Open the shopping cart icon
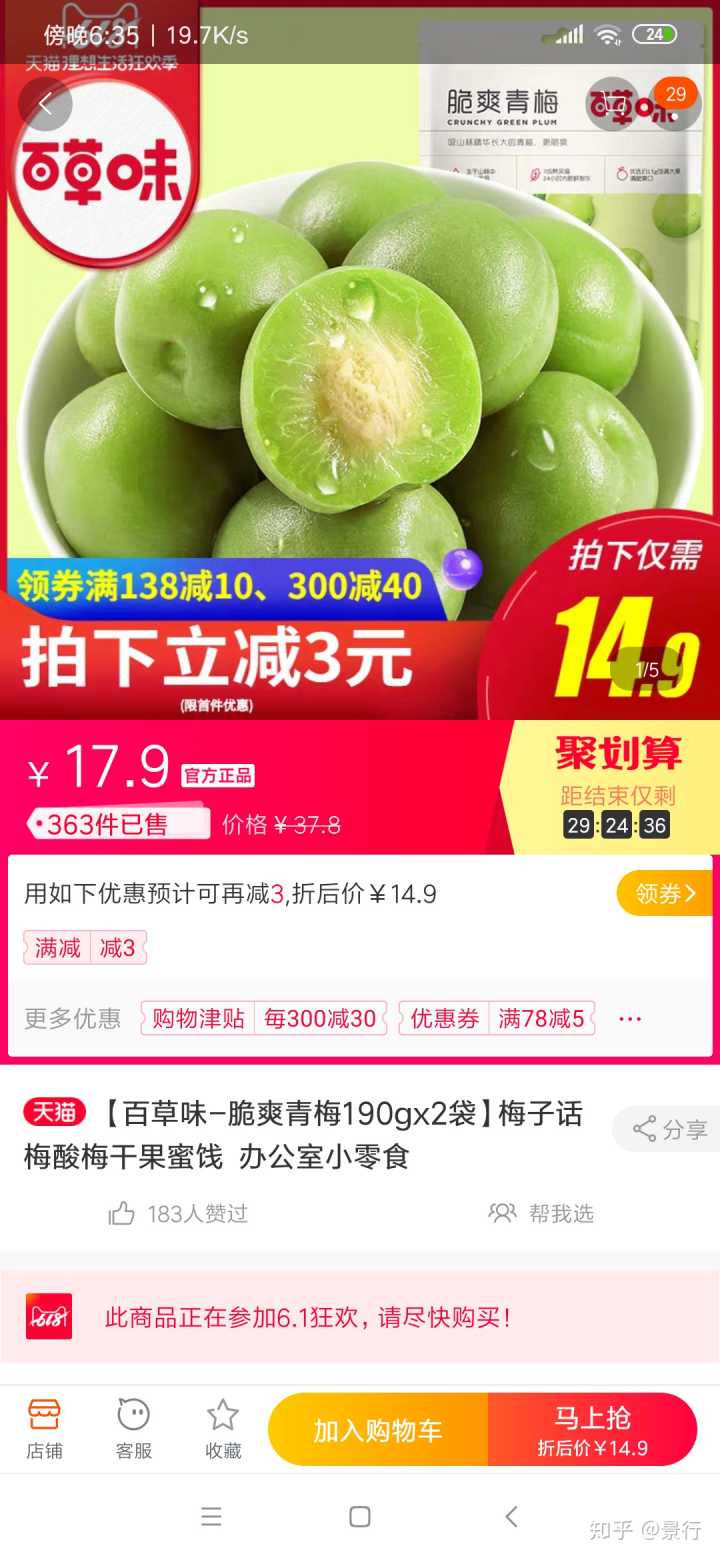 click(611, 104)
